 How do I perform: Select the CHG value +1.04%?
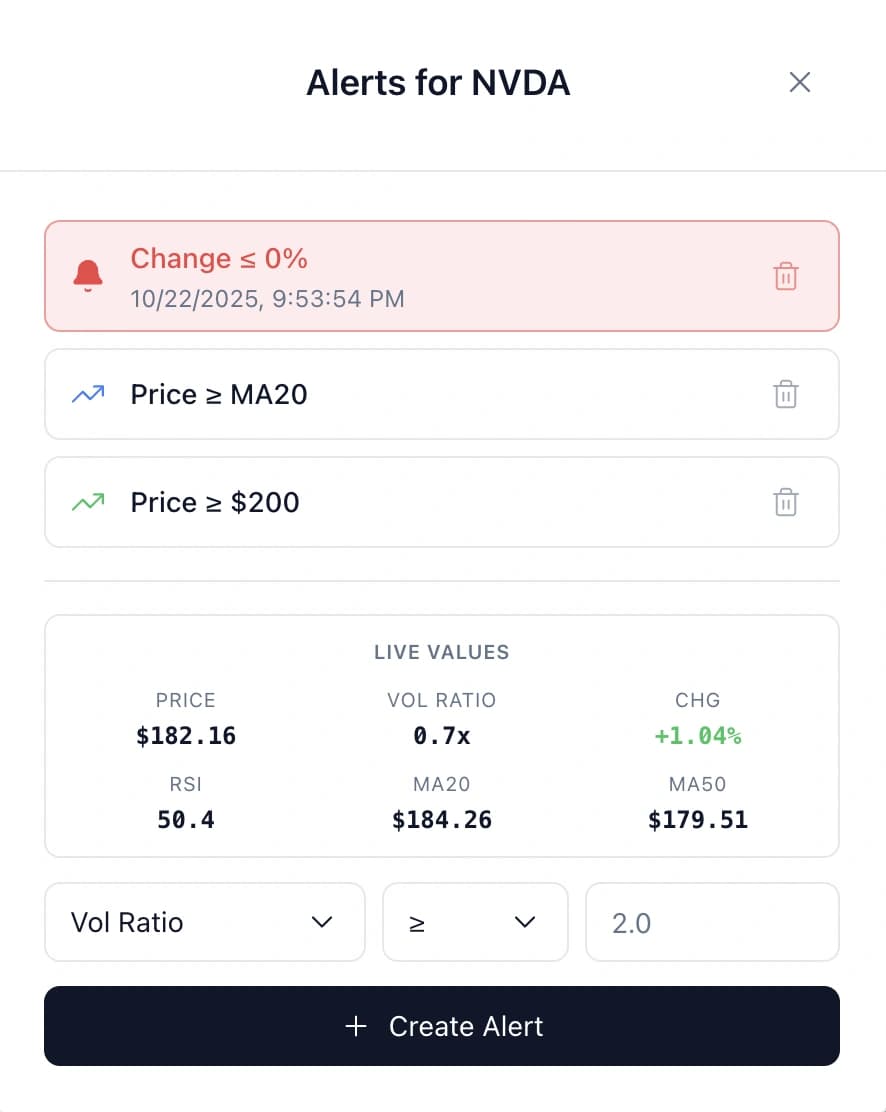(x=697, y=735)
